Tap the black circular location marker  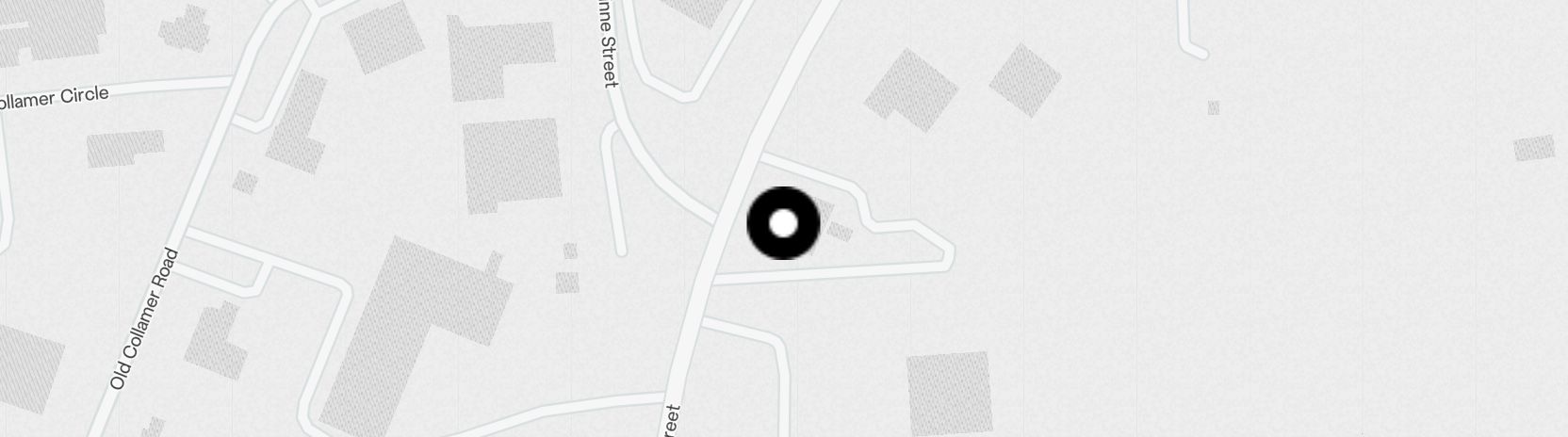tap(783, 223)
